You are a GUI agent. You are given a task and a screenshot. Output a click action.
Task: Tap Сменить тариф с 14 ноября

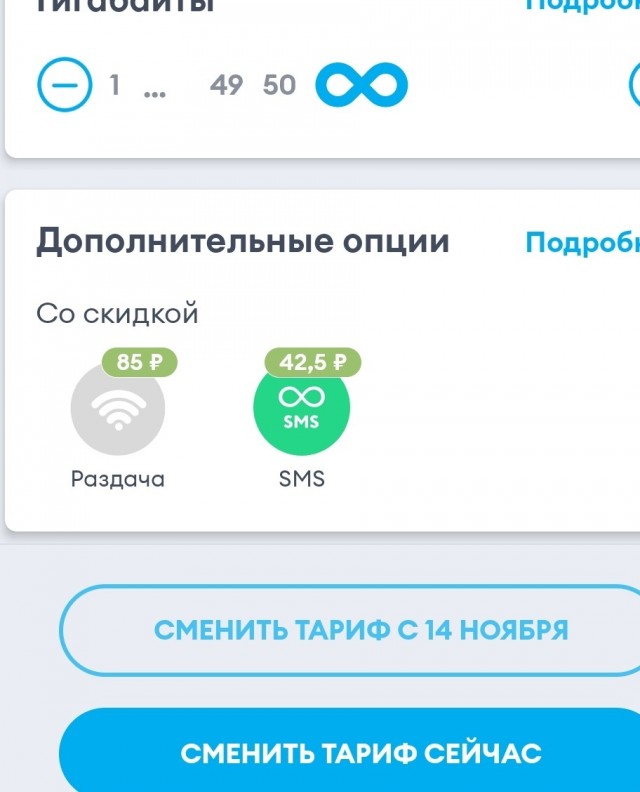pos(360,630)
